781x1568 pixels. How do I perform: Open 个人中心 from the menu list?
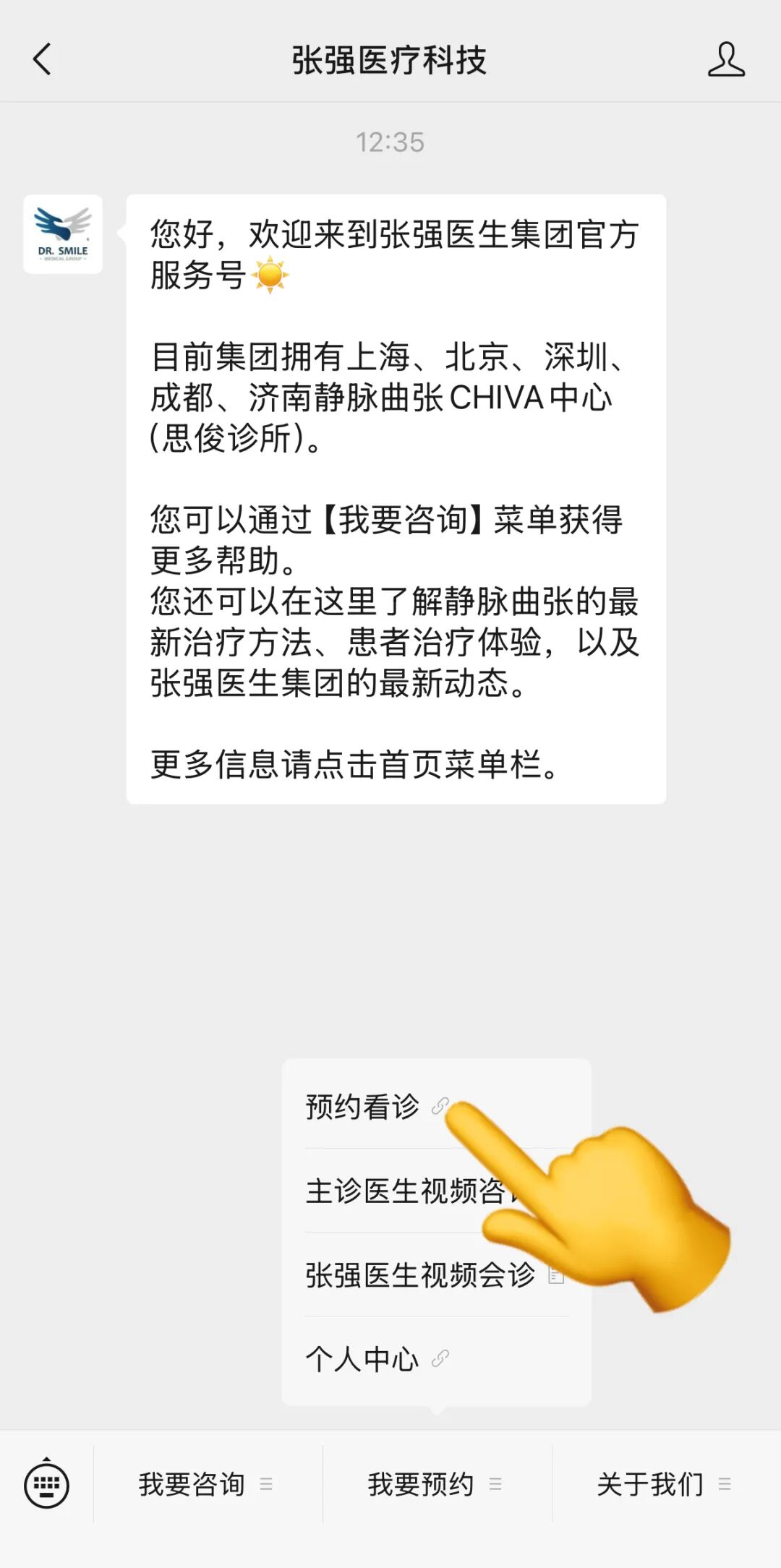point(362,1359)
